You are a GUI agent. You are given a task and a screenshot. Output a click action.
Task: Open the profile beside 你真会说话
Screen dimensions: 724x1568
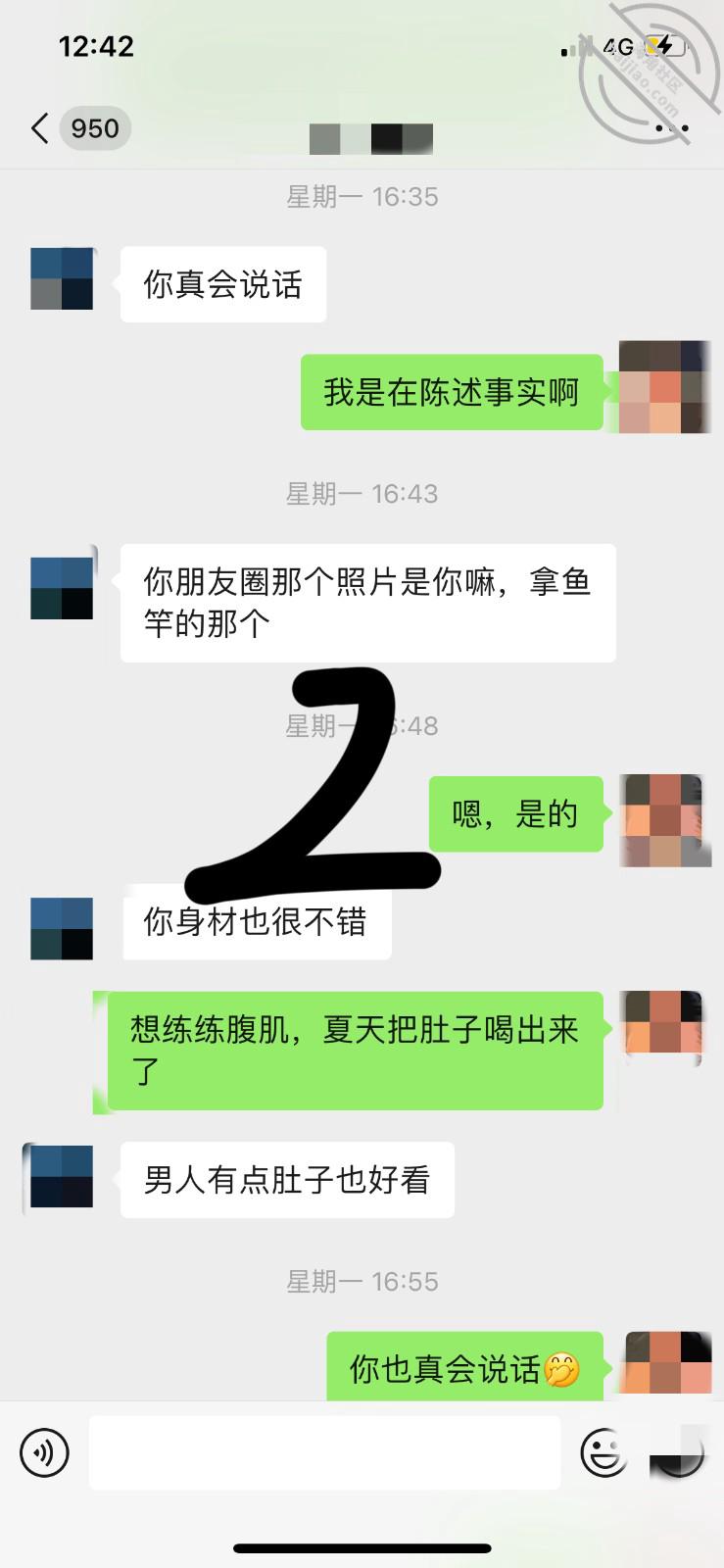(62, 278)
